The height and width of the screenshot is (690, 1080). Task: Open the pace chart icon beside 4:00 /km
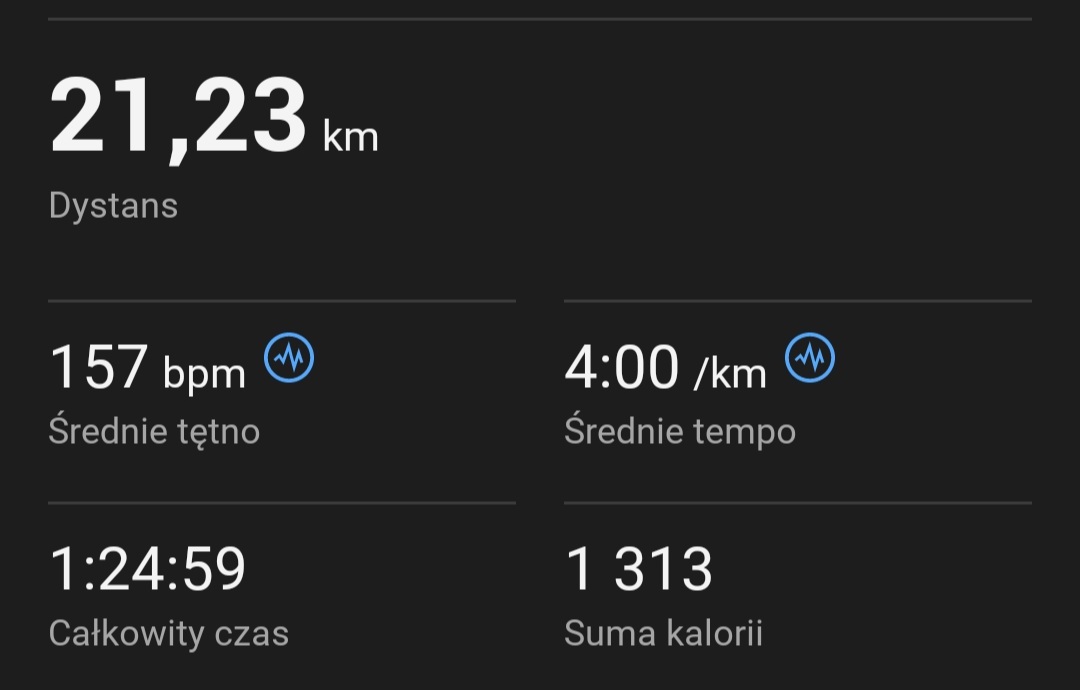810,358
